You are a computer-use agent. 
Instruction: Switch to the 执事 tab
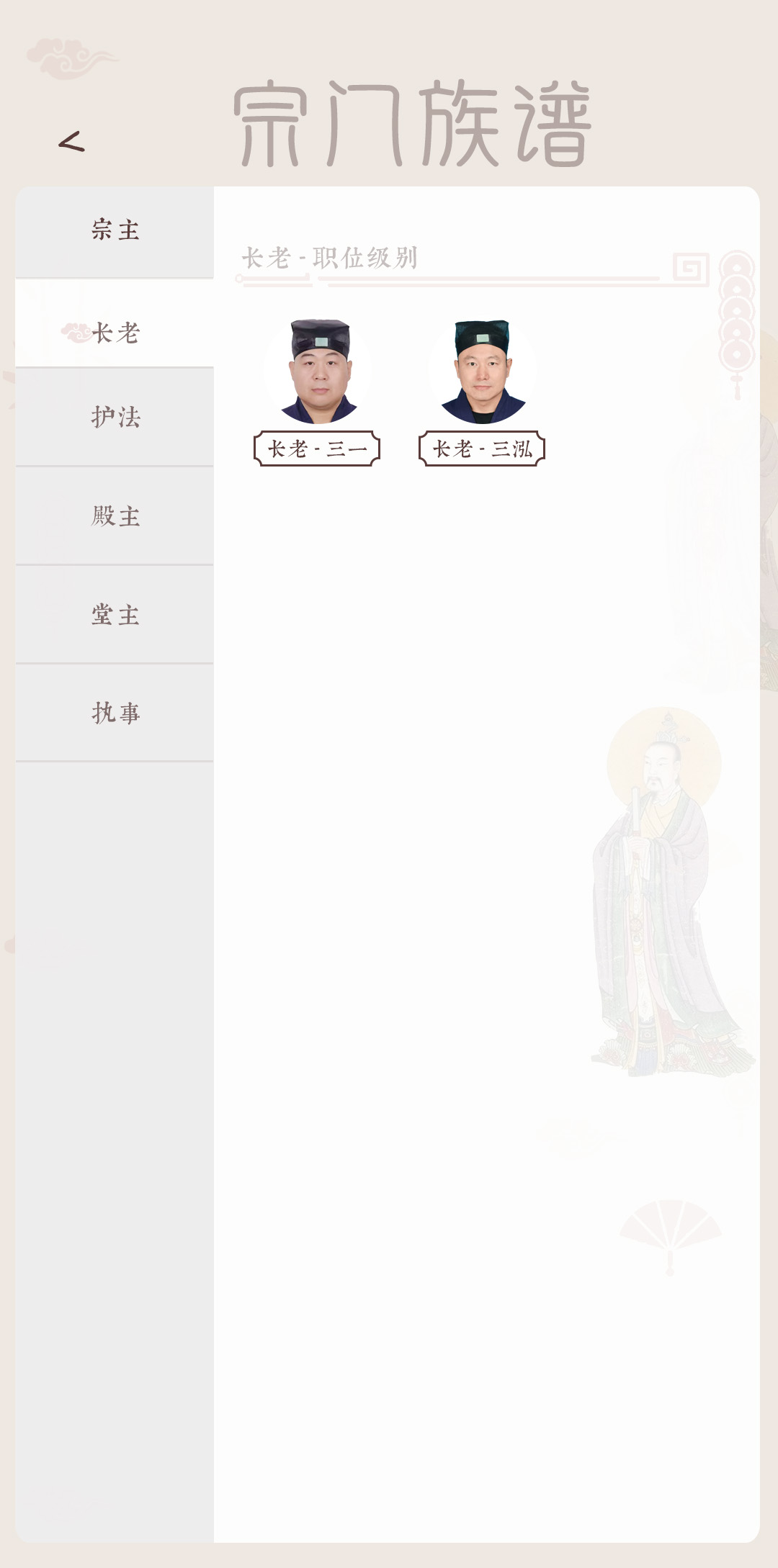click(115, 713)
